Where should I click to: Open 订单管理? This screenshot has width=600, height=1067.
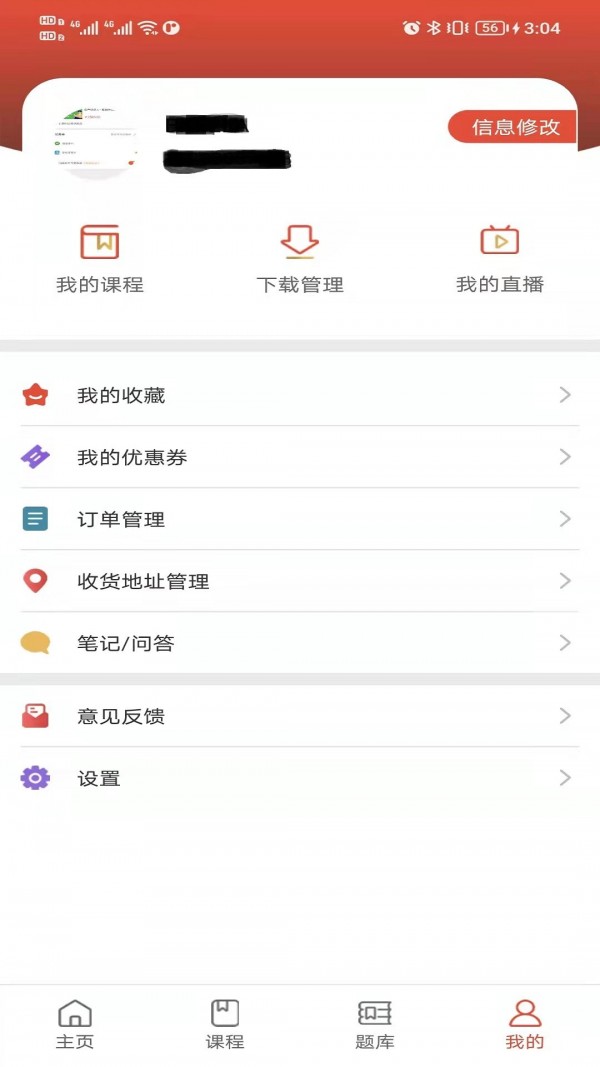point(300,519)
